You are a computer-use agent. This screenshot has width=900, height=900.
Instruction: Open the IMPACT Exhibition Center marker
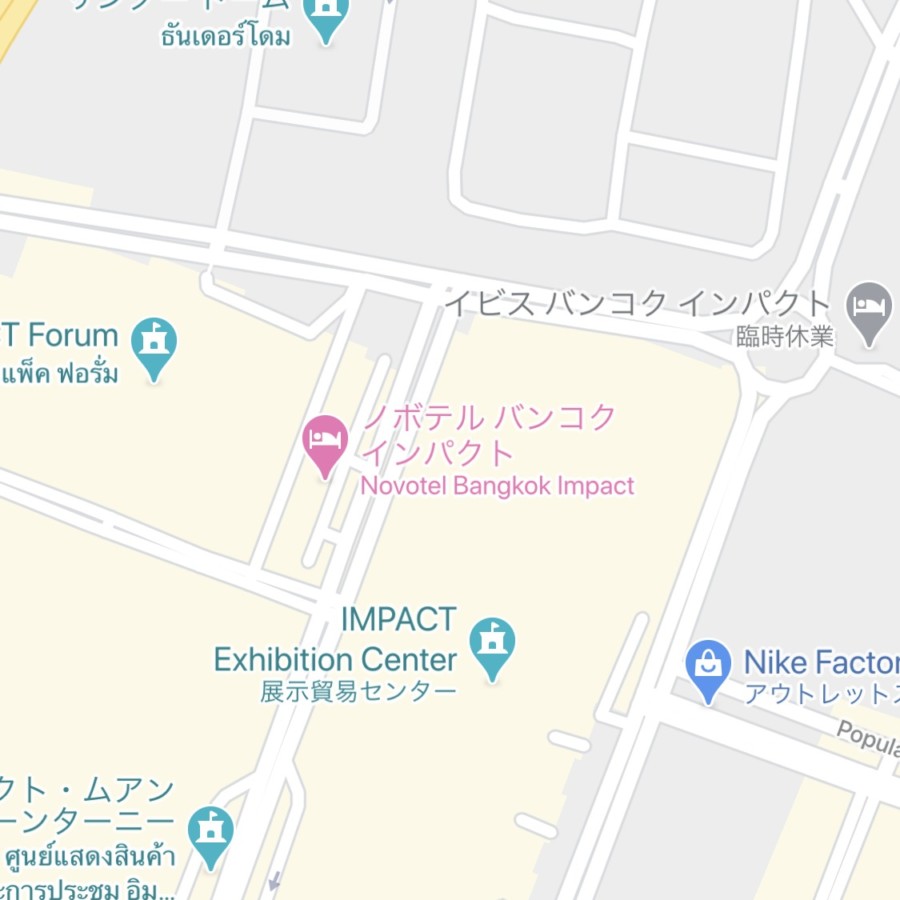click(x=493, y=643)
